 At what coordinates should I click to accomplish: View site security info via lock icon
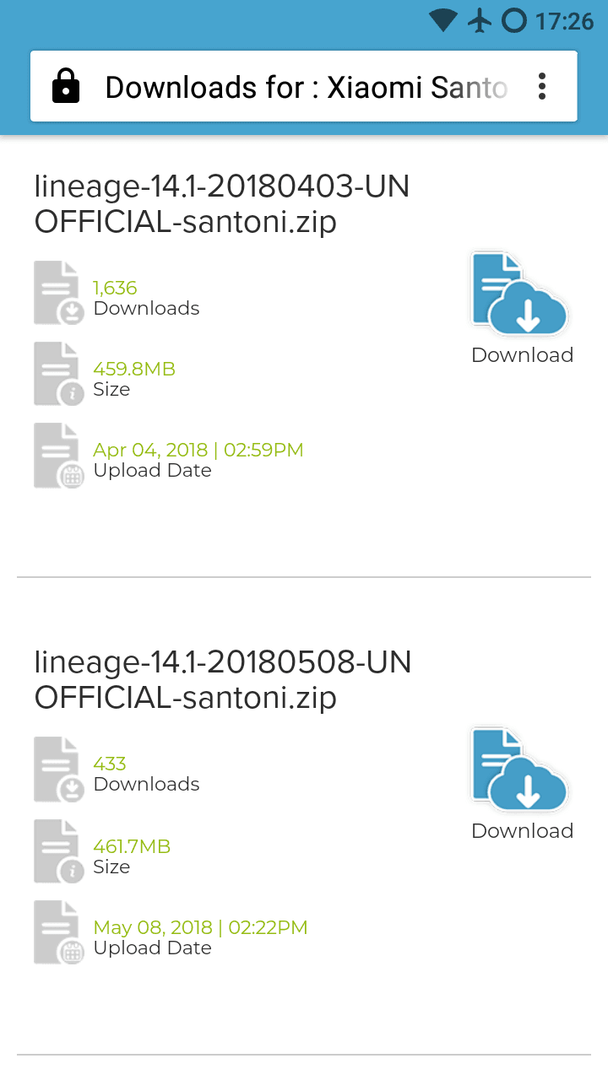click(66, 87)
